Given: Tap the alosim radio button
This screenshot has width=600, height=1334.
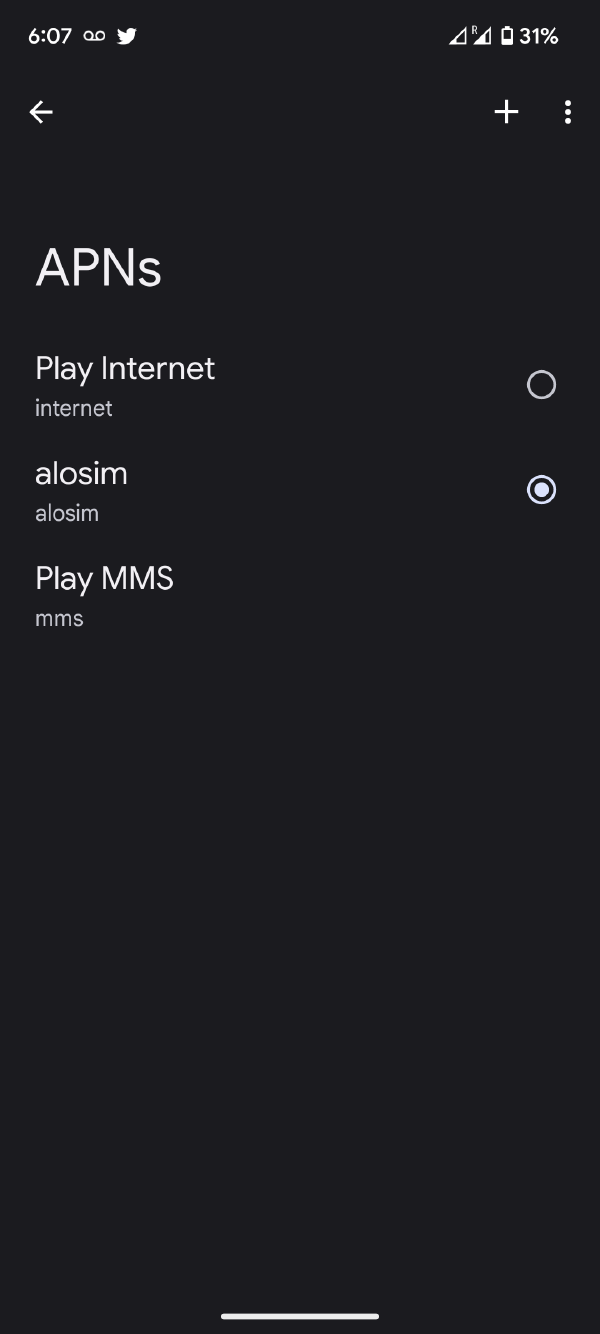Looking at the screenshot, I should pyautogui.click(x=541, y=490).
